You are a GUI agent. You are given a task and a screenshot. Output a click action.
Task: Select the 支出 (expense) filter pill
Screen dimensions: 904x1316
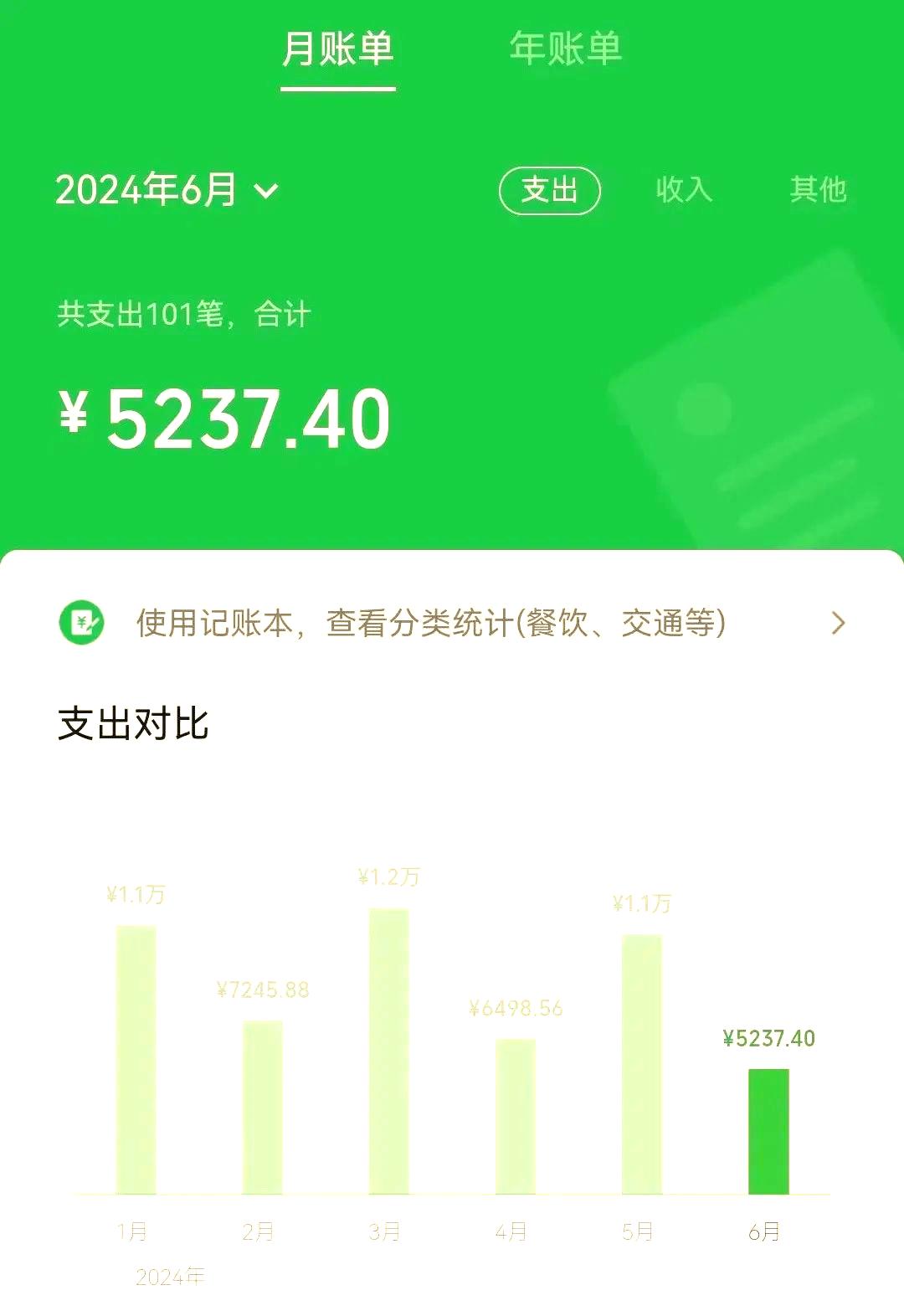click(551, 191)
